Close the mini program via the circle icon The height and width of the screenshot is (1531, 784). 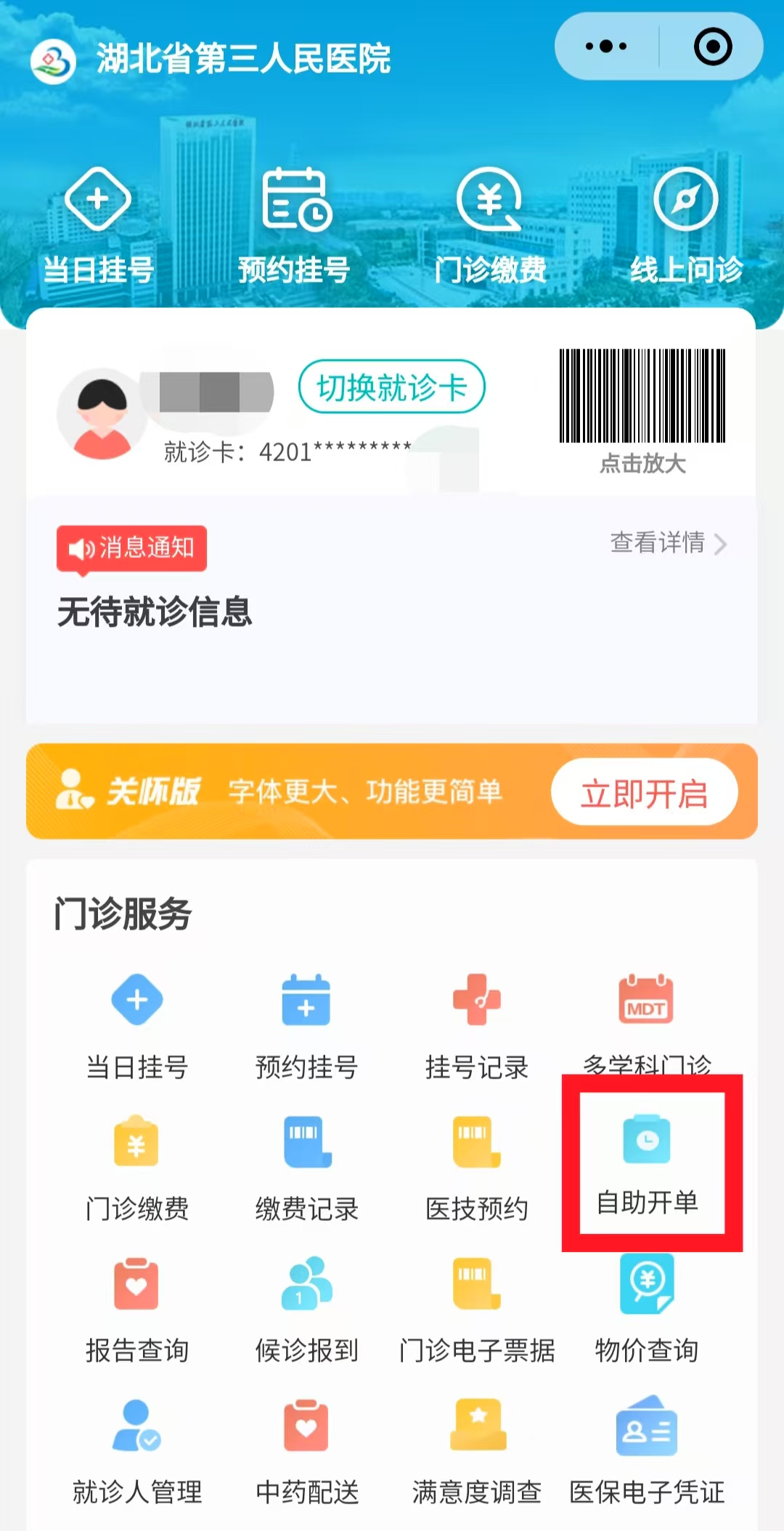tap(712, 46)
